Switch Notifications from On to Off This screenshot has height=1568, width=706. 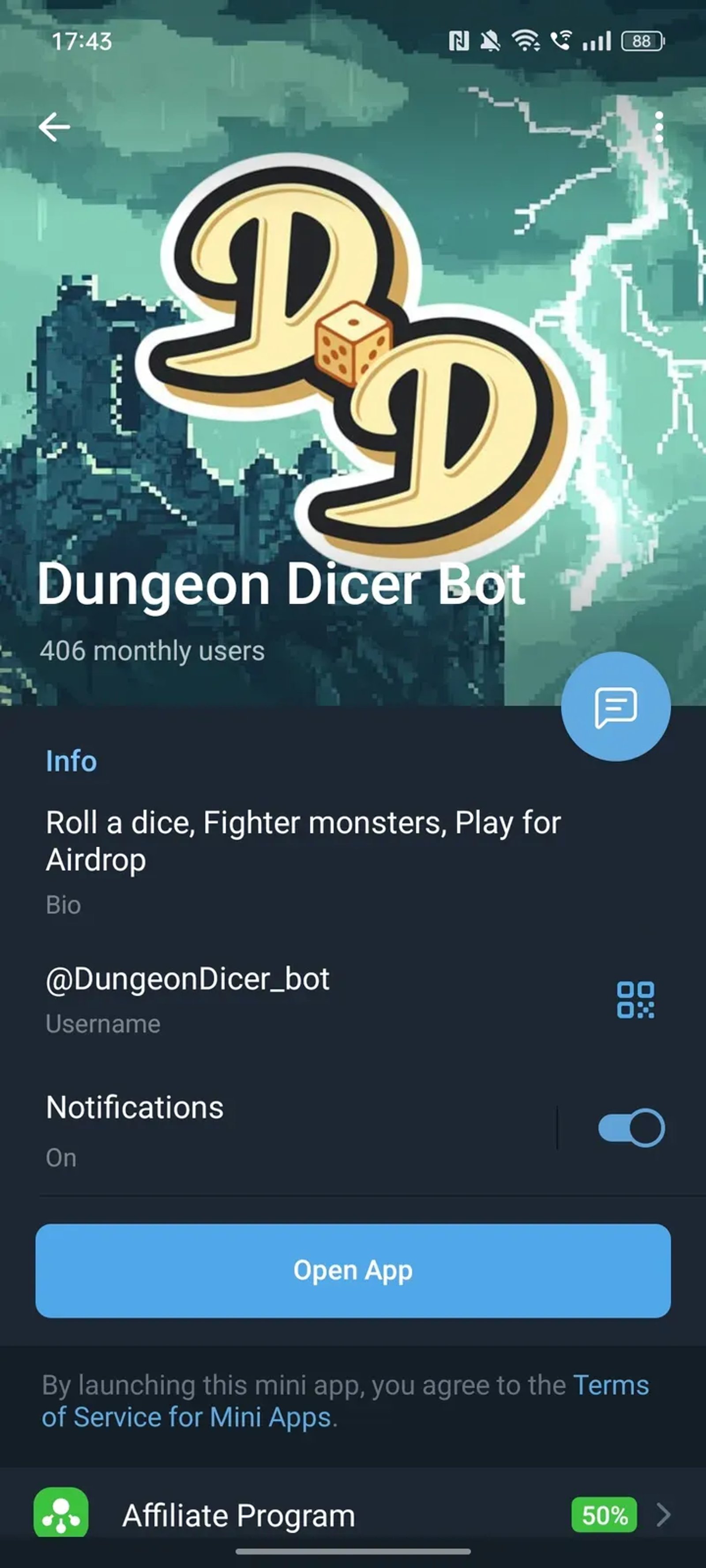coord(631,1127)
